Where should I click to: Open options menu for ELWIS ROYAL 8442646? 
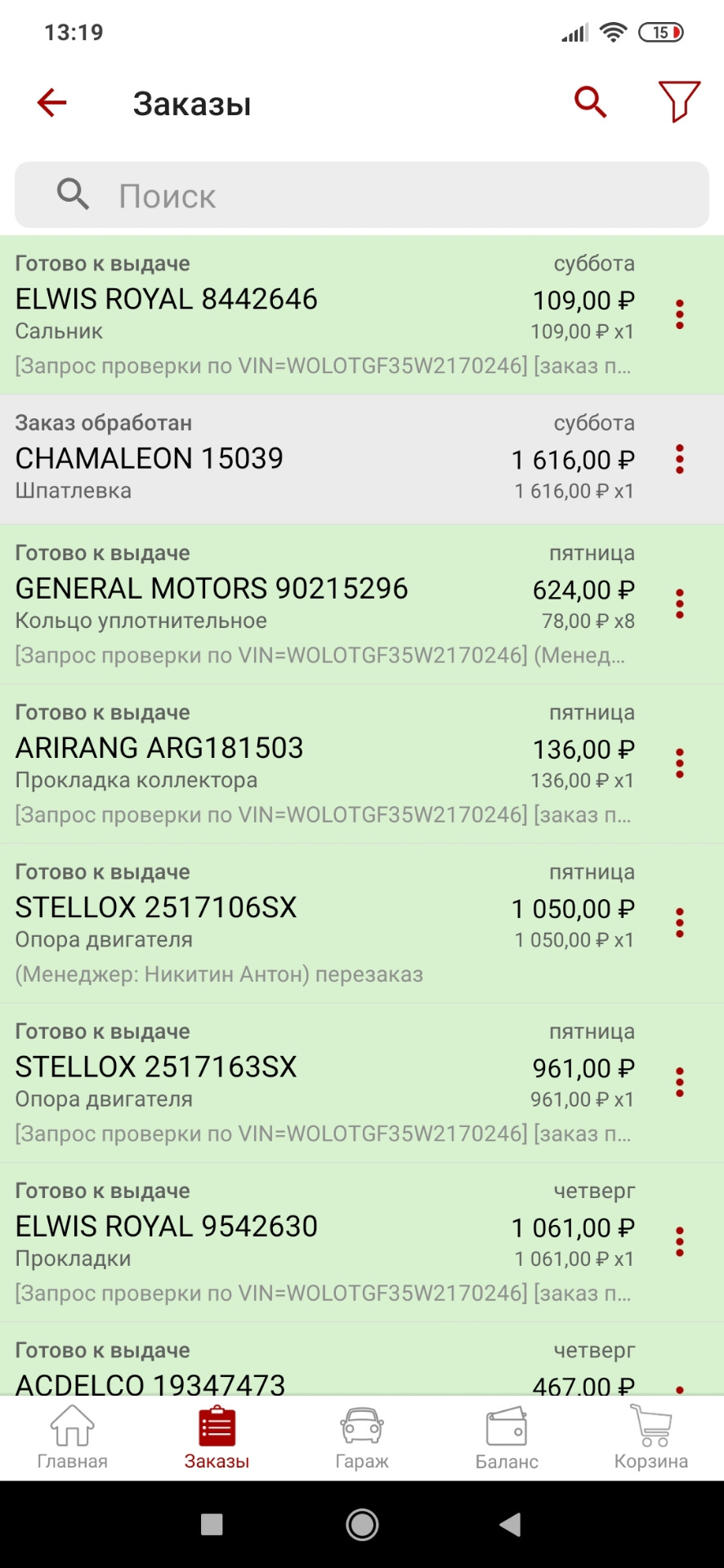(679, 315)
